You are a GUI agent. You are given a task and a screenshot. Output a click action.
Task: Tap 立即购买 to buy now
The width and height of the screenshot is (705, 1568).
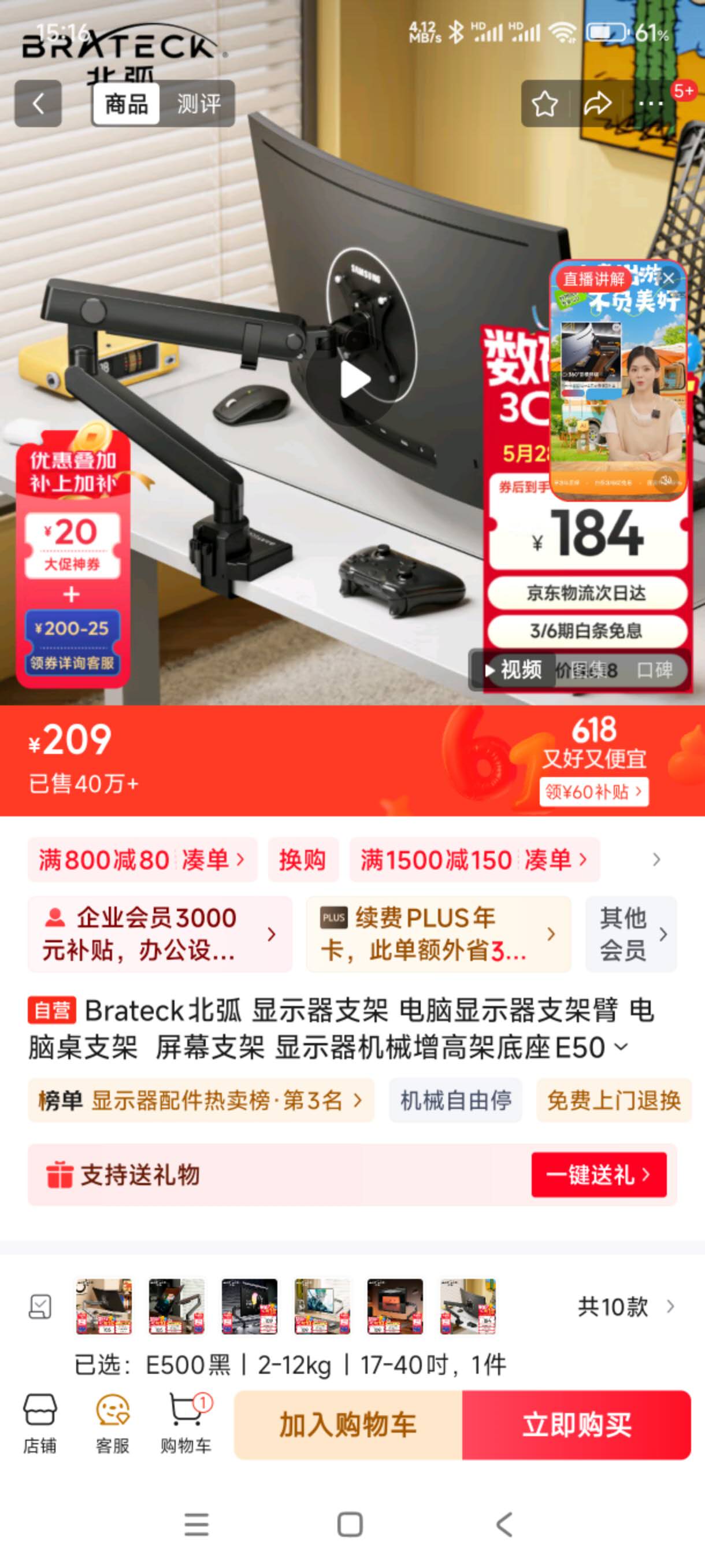coord(576,1425)
